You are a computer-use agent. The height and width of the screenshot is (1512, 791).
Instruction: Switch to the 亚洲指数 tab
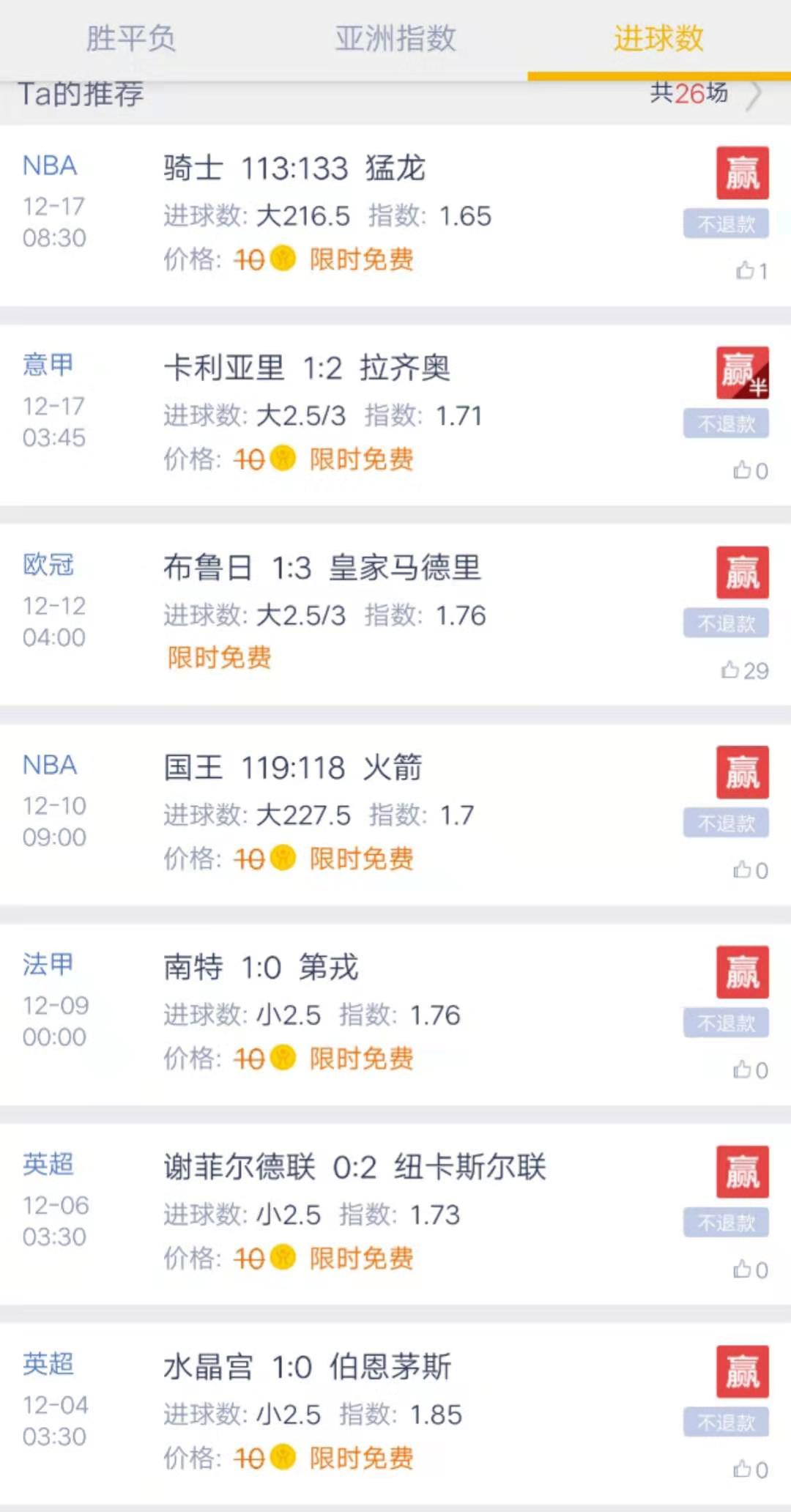tap(395, 39)
